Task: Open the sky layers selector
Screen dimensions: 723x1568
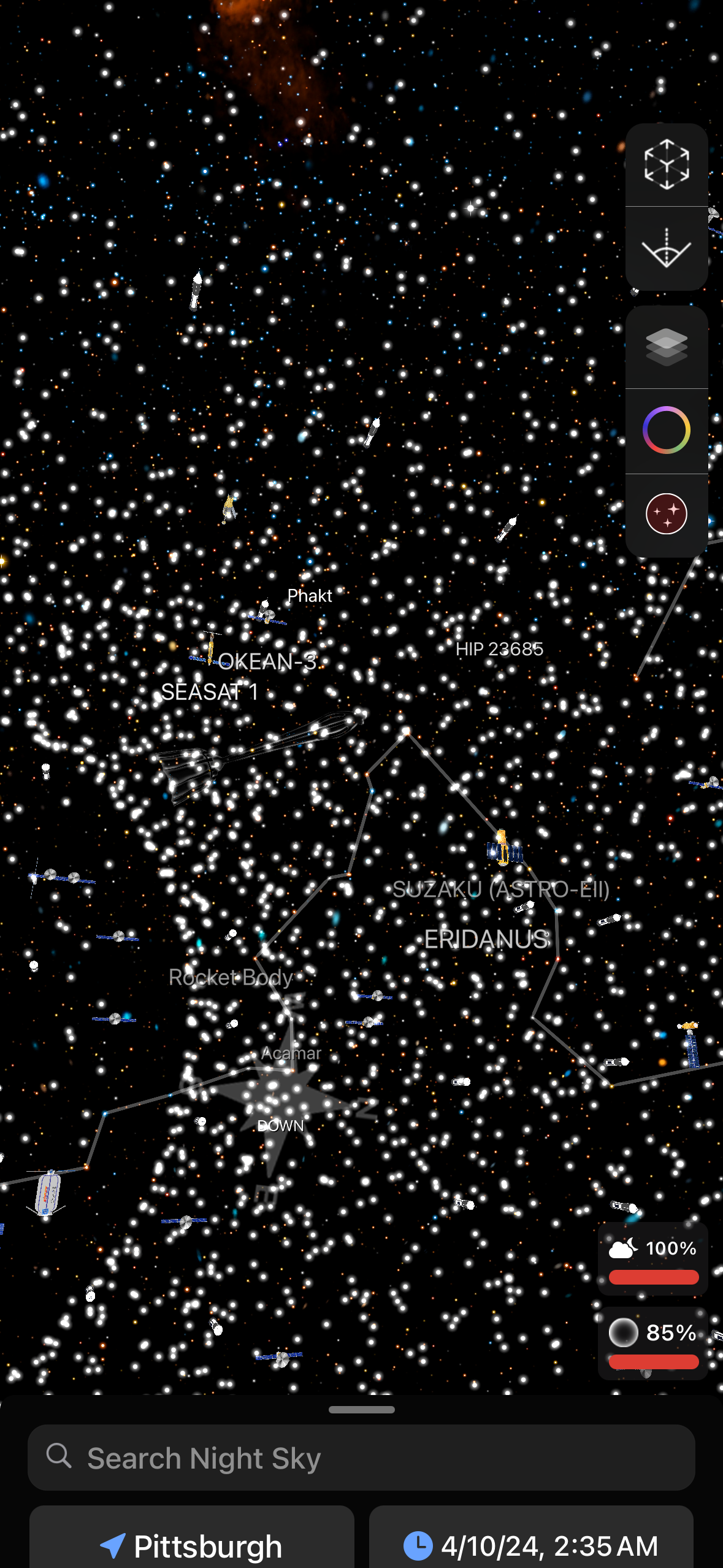Action: tap(666, 348)
